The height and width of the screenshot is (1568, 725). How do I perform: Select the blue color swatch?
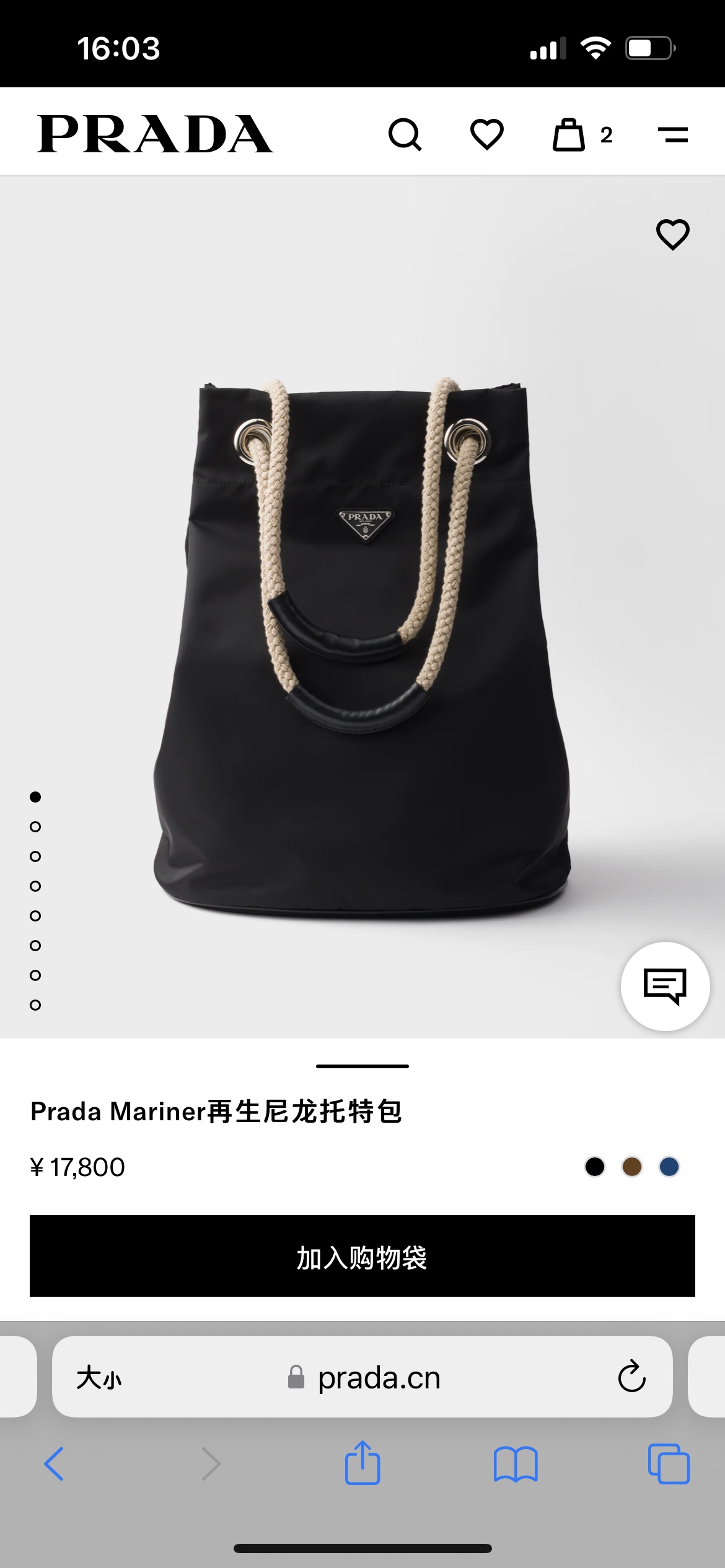click(669, 1167)
